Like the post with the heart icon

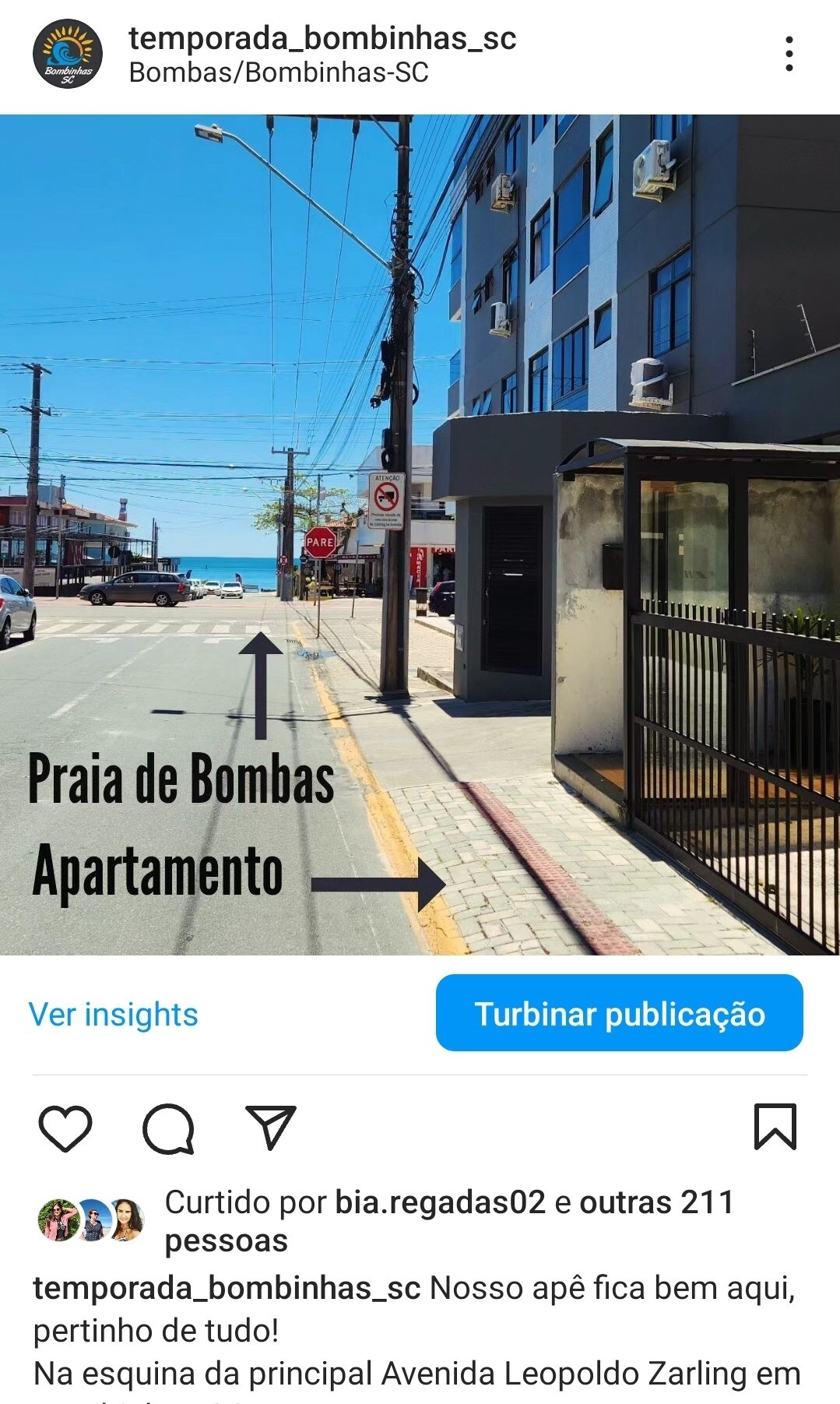[65, 1128]
